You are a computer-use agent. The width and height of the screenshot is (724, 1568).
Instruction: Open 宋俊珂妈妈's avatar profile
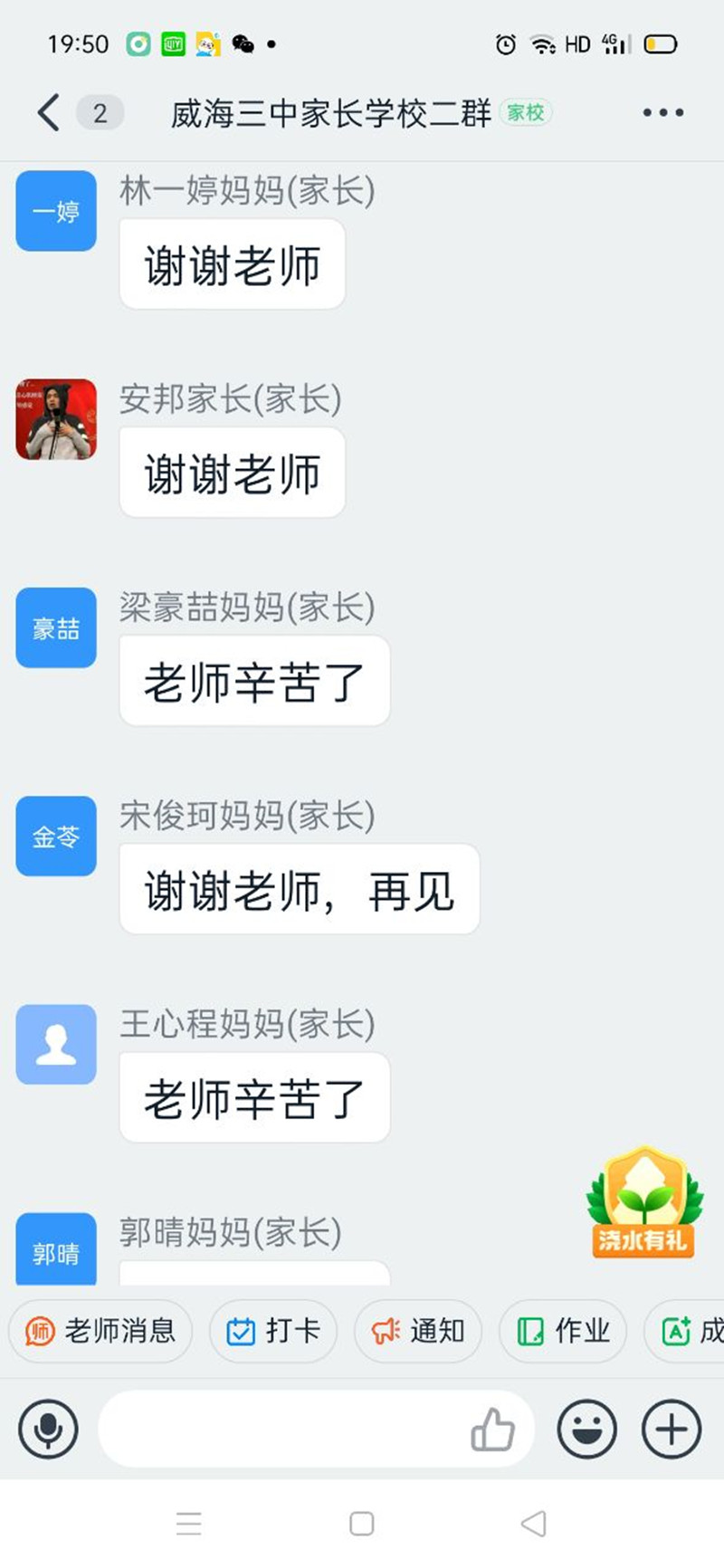click(56, 836)
